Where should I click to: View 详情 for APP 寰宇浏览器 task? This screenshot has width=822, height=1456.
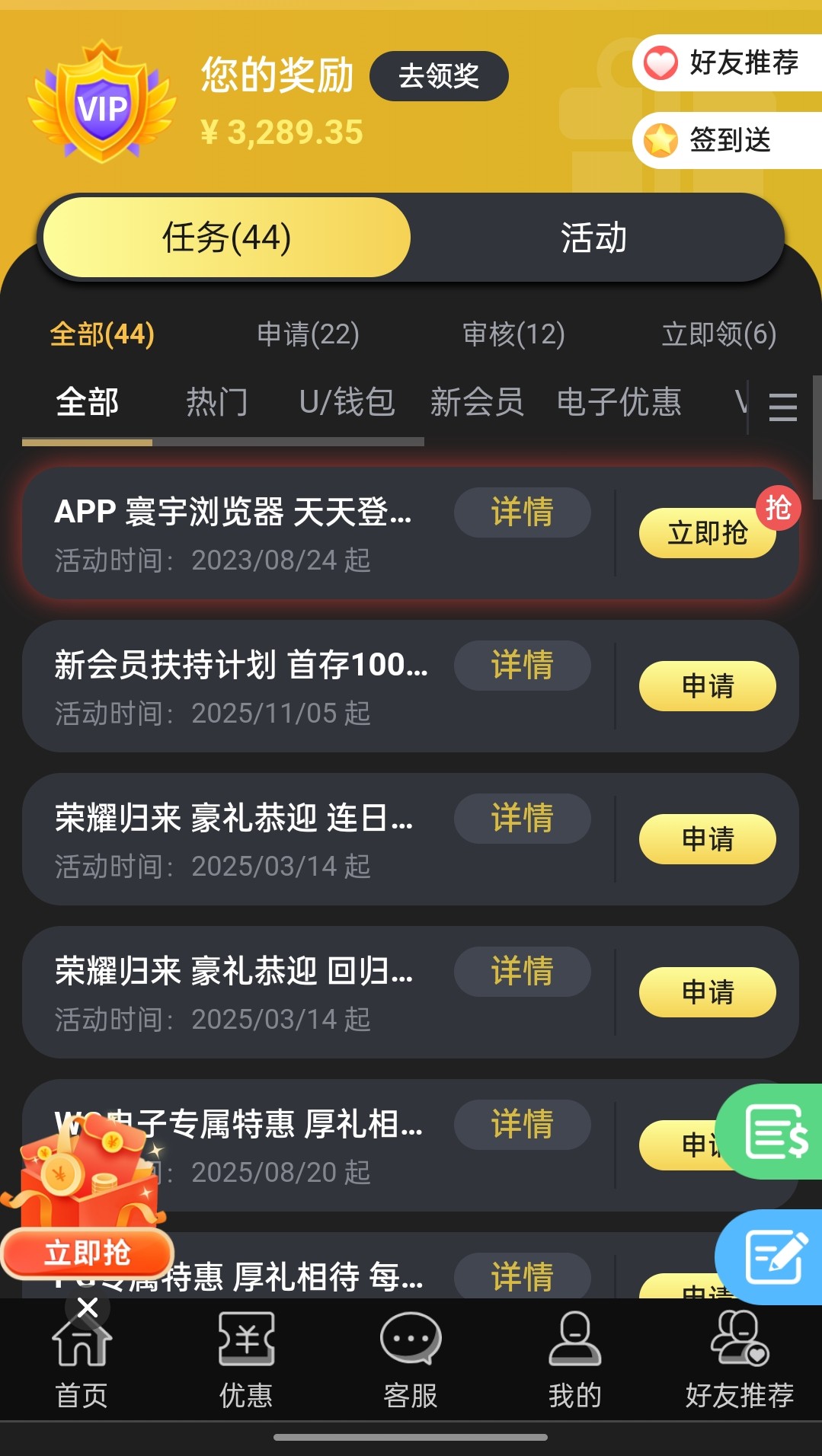tap(522, 512)
